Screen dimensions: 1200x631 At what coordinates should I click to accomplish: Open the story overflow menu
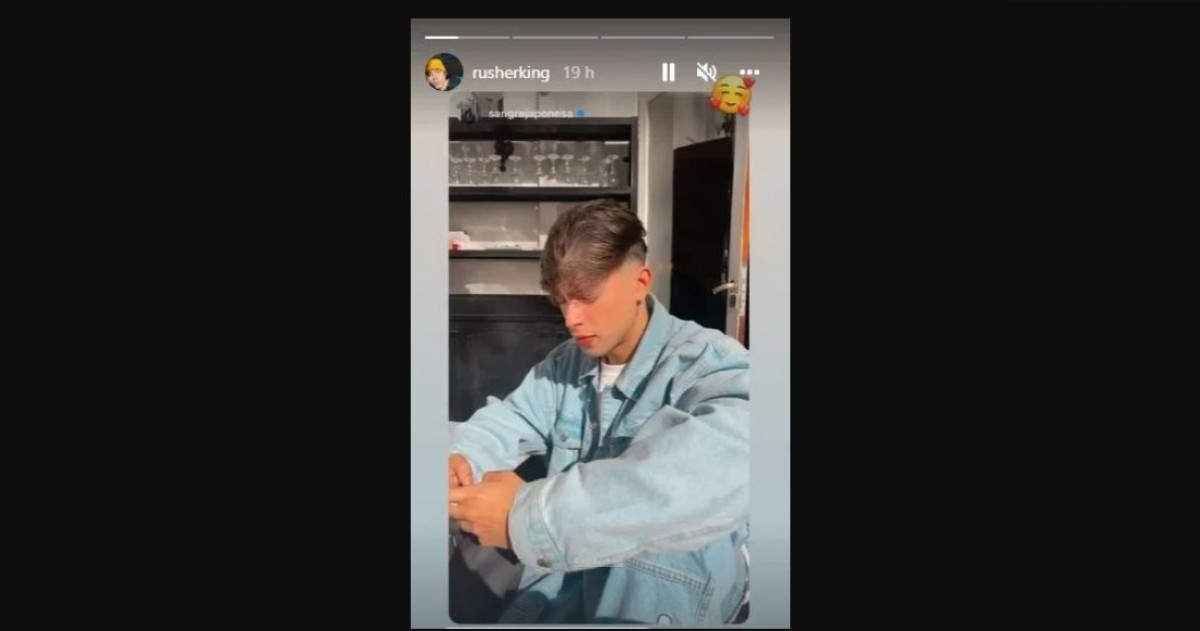pyautogui.click(x=749, y=73)
